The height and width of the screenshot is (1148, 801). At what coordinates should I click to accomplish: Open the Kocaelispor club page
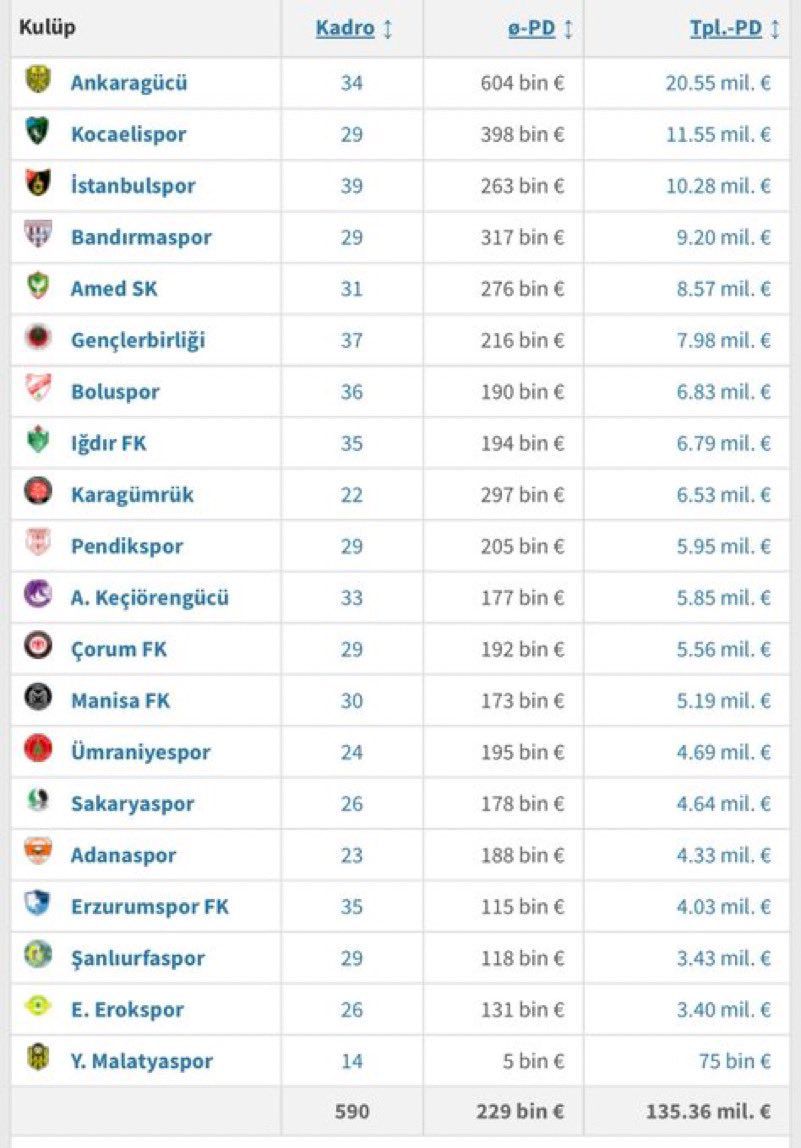pyautogui.click(x=128, y=134)
